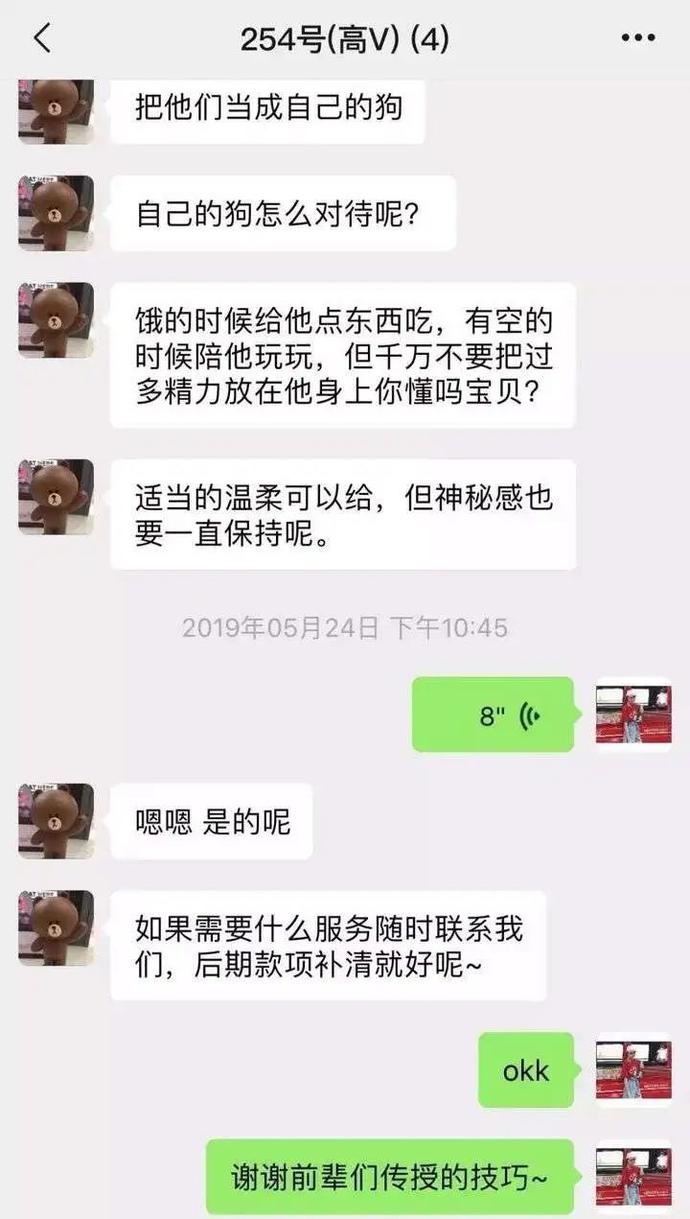Play the 8-second voice message
The width and height of the screenshot is (690, 1219).
pos(493,715)
